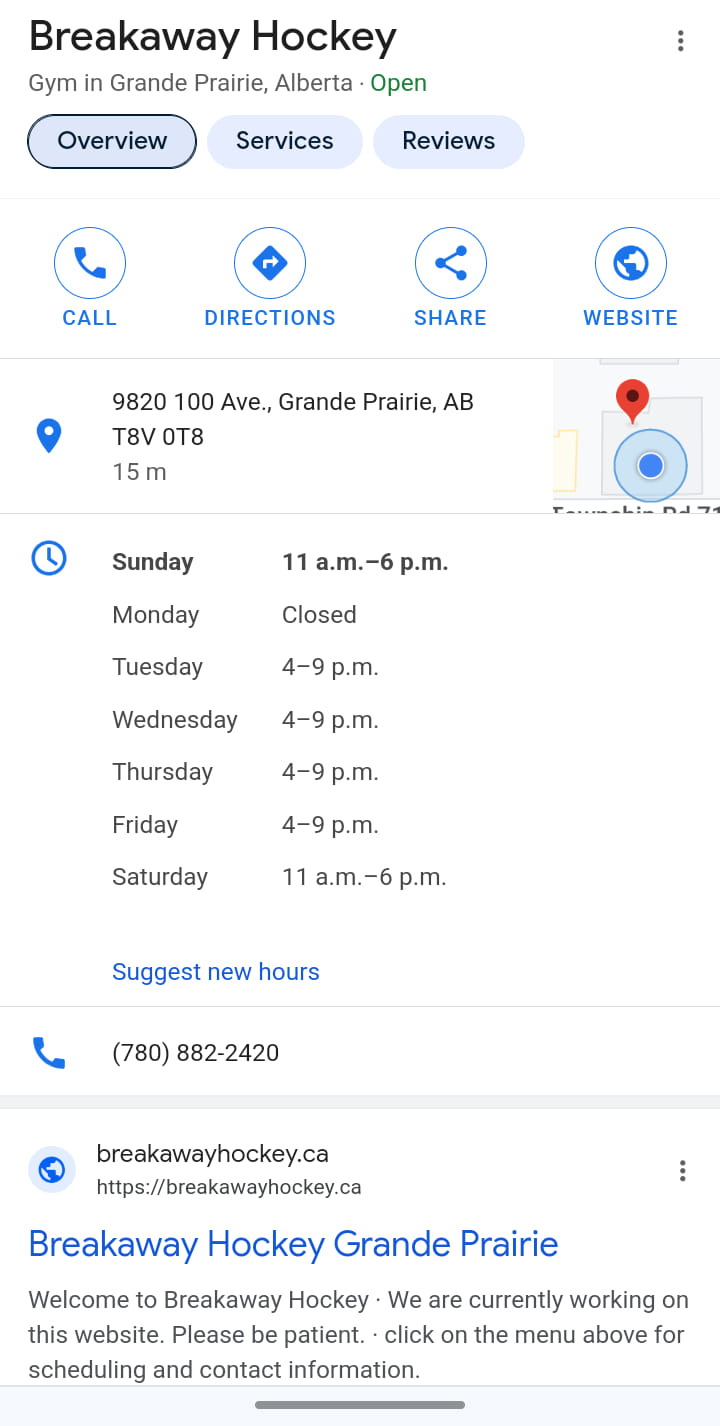Image resolution: width=720 pixels, height=1426 pixels.
Task: Share this business listing
Action: [x=450, y=279]
